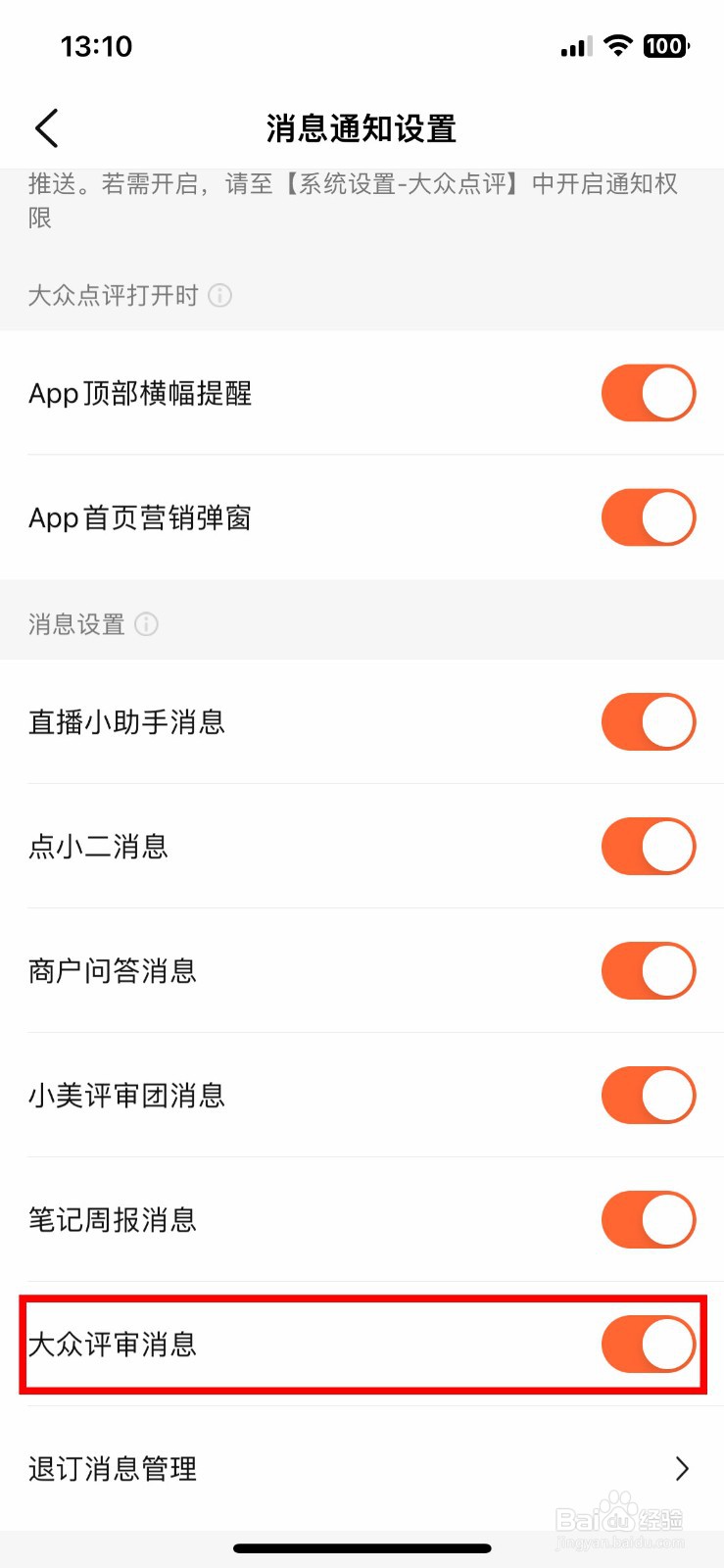Open 退订消息管理

[x=362, y=1468]
